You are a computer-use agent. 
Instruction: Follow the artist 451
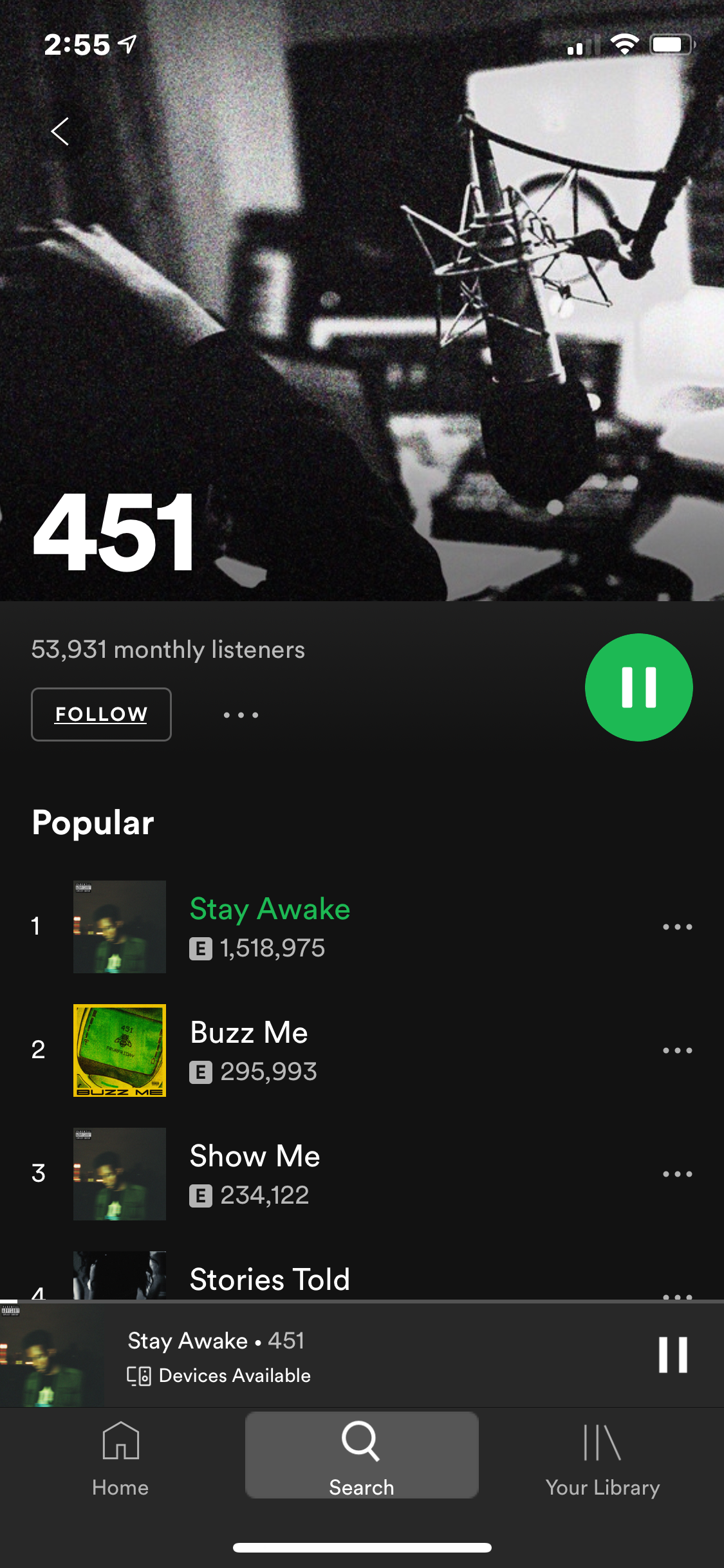(101, 714)
